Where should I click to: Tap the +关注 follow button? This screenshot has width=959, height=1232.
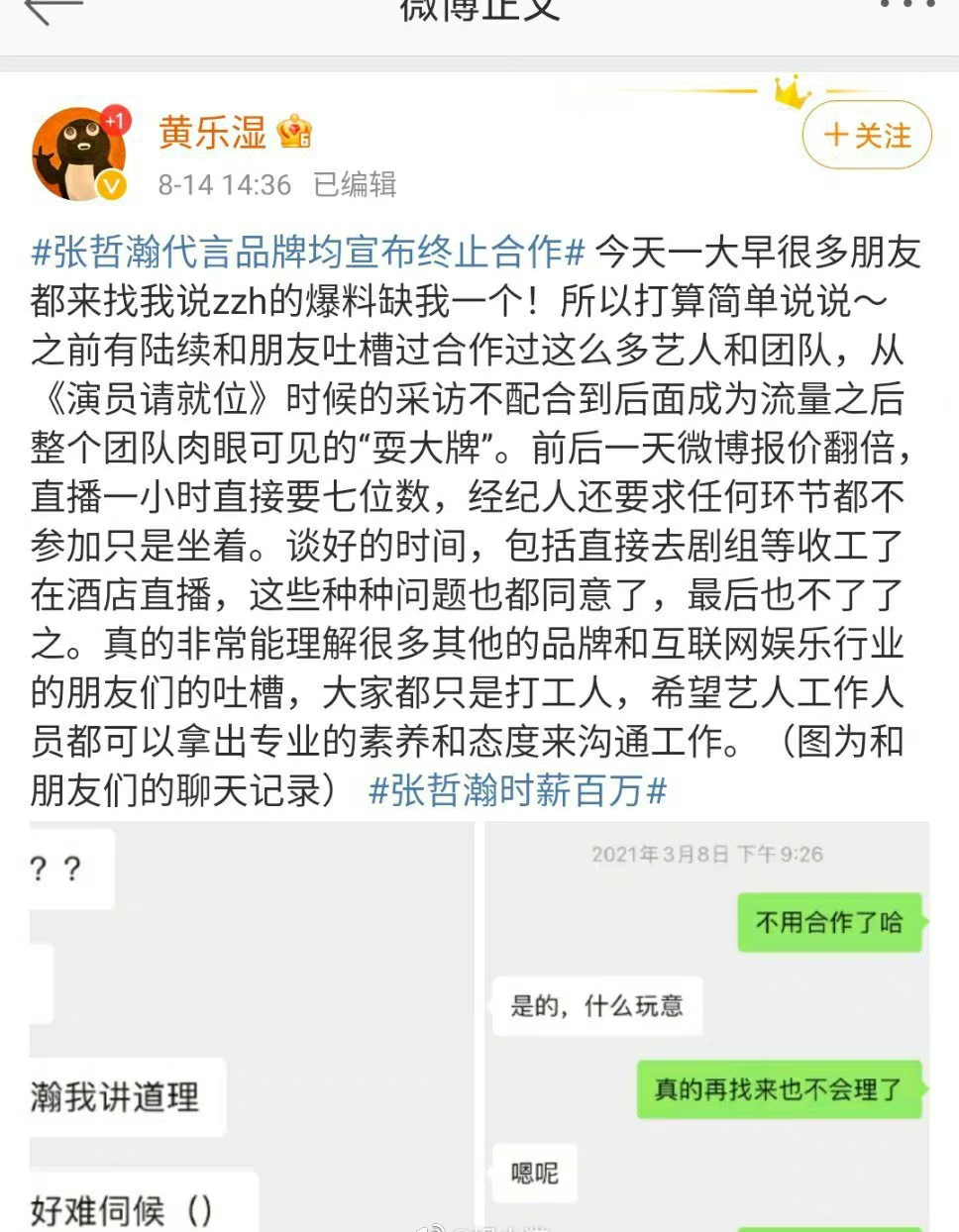click(865, 135)
